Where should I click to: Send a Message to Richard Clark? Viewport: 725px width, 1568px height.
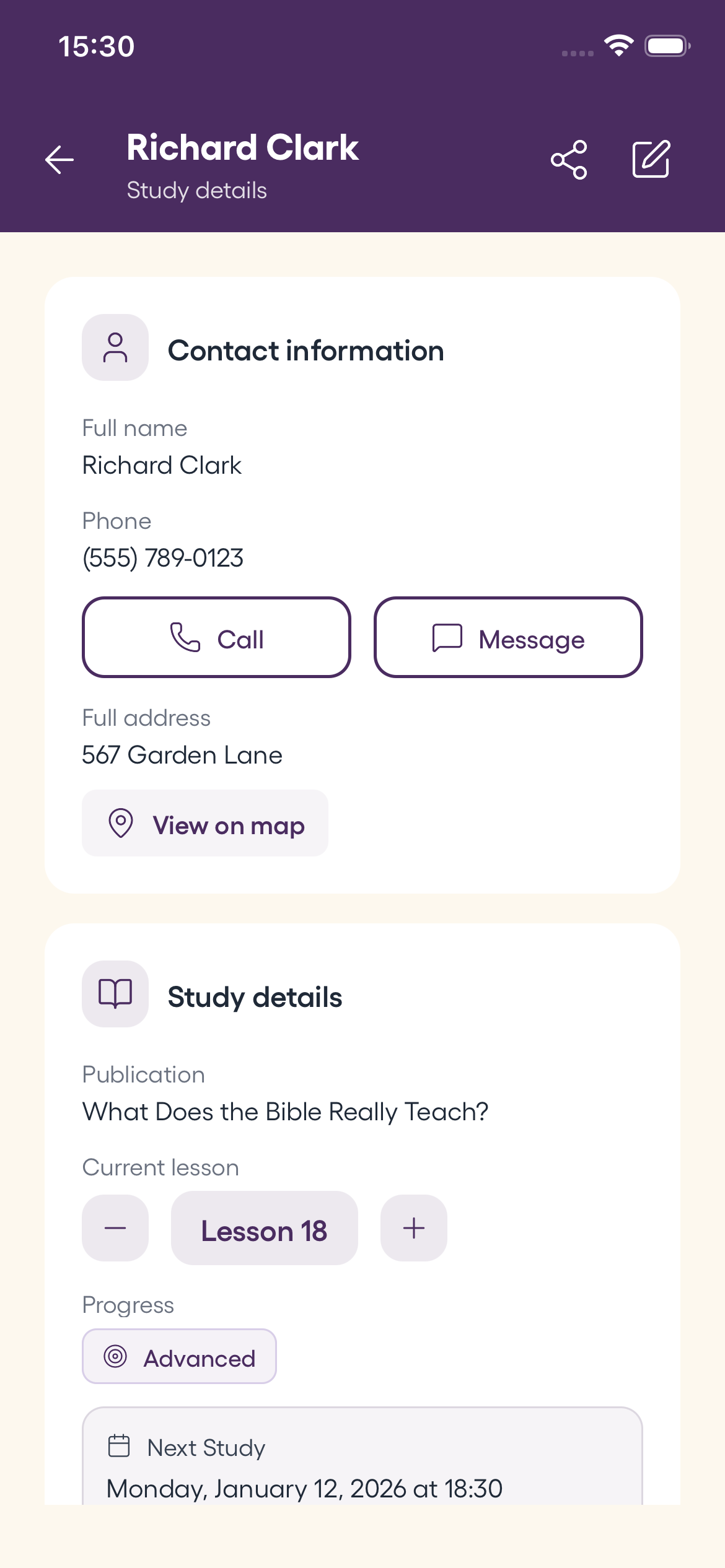(x=507, y=638)
